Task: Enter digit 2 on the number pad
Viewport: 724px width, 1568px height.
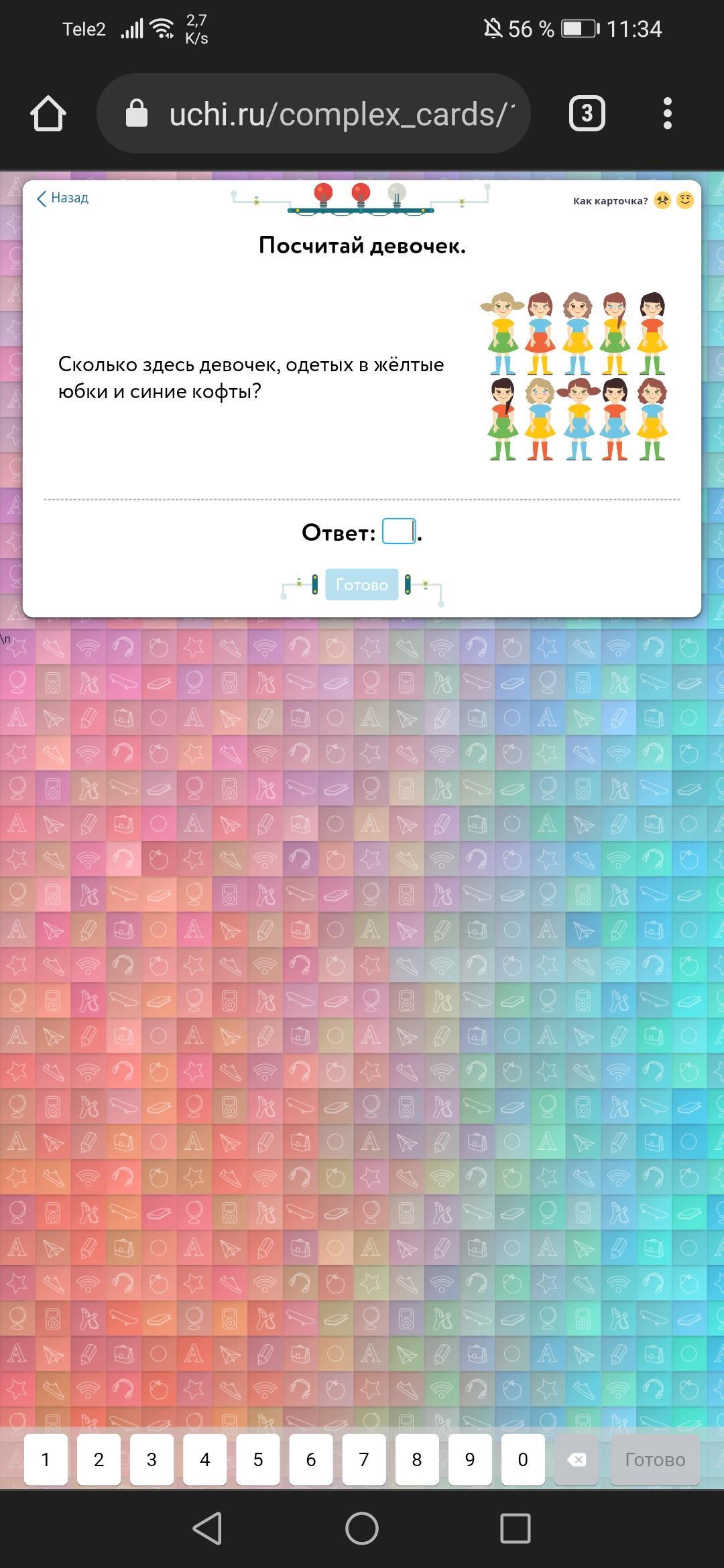Action: tap(99, 1459)
